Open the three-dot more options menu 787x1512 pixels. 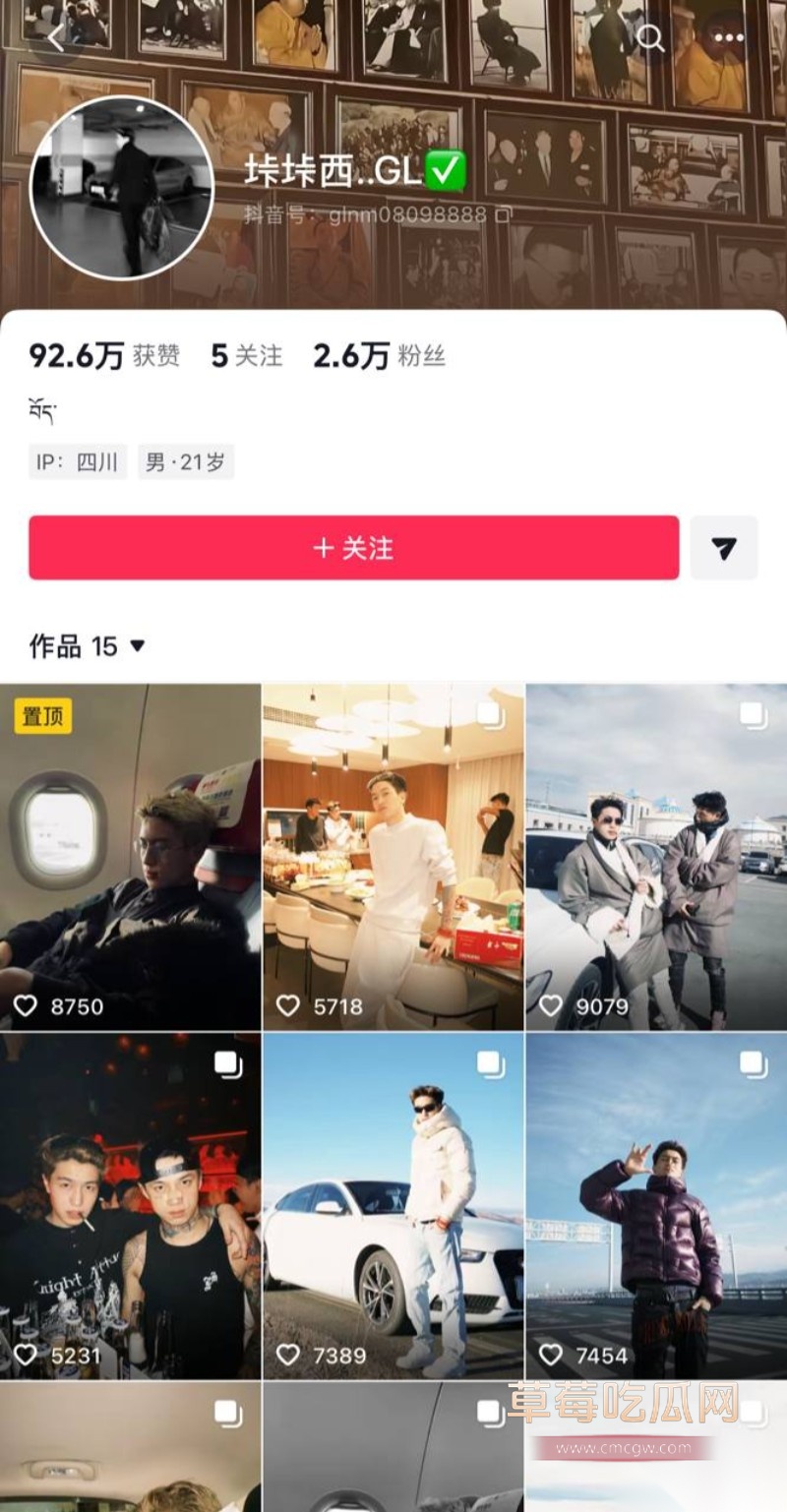728,39
